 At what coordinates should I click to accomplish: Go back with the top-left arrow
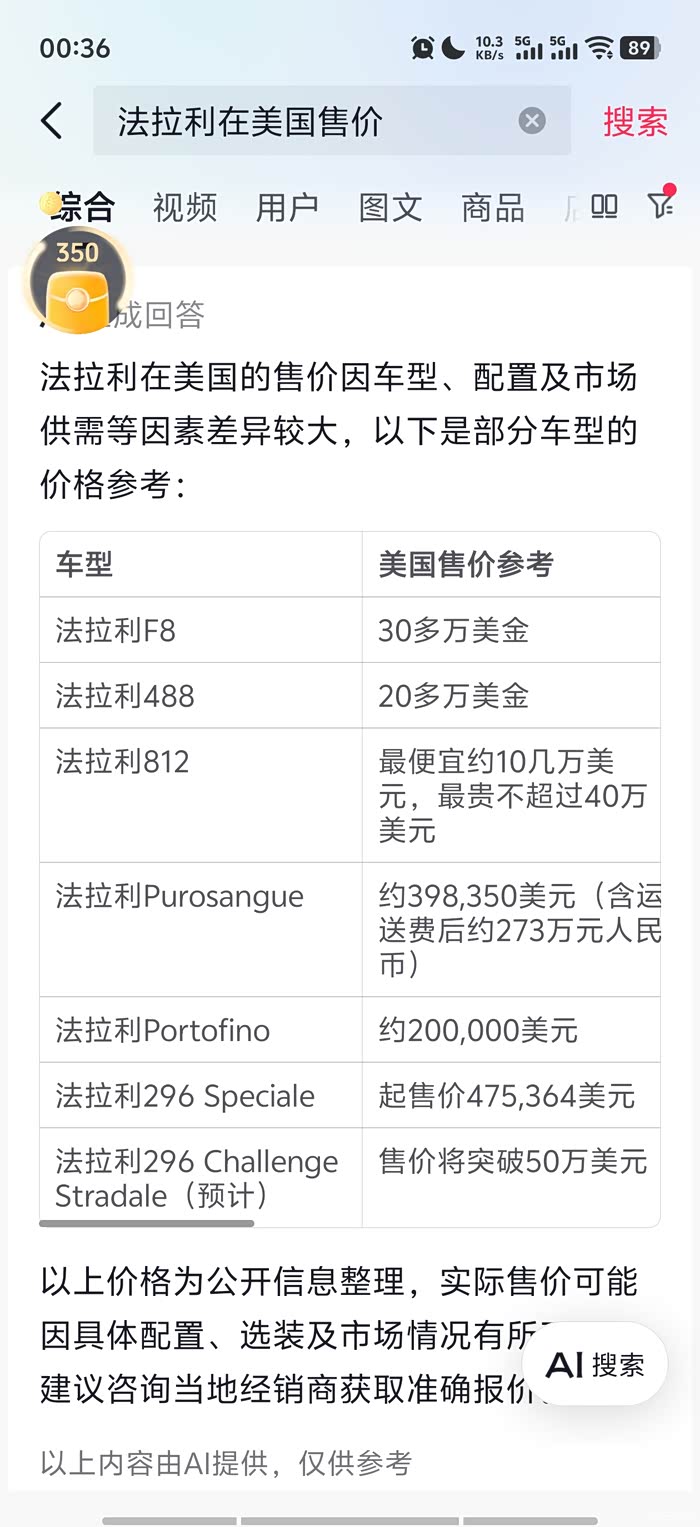tap(51, 121)
